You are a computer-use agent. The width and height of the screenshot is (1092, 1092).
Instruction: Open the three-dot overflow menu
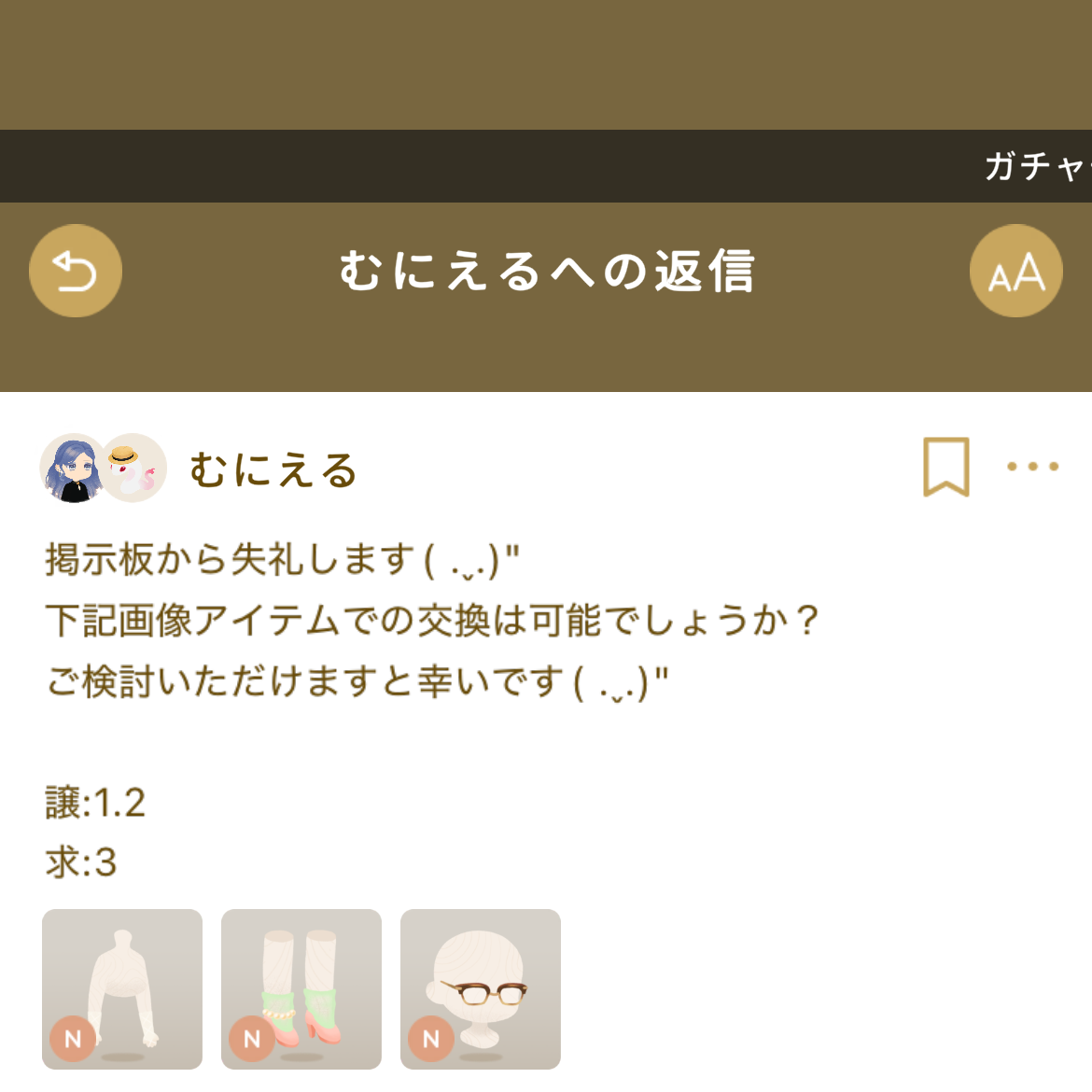tap(1032, 467)
